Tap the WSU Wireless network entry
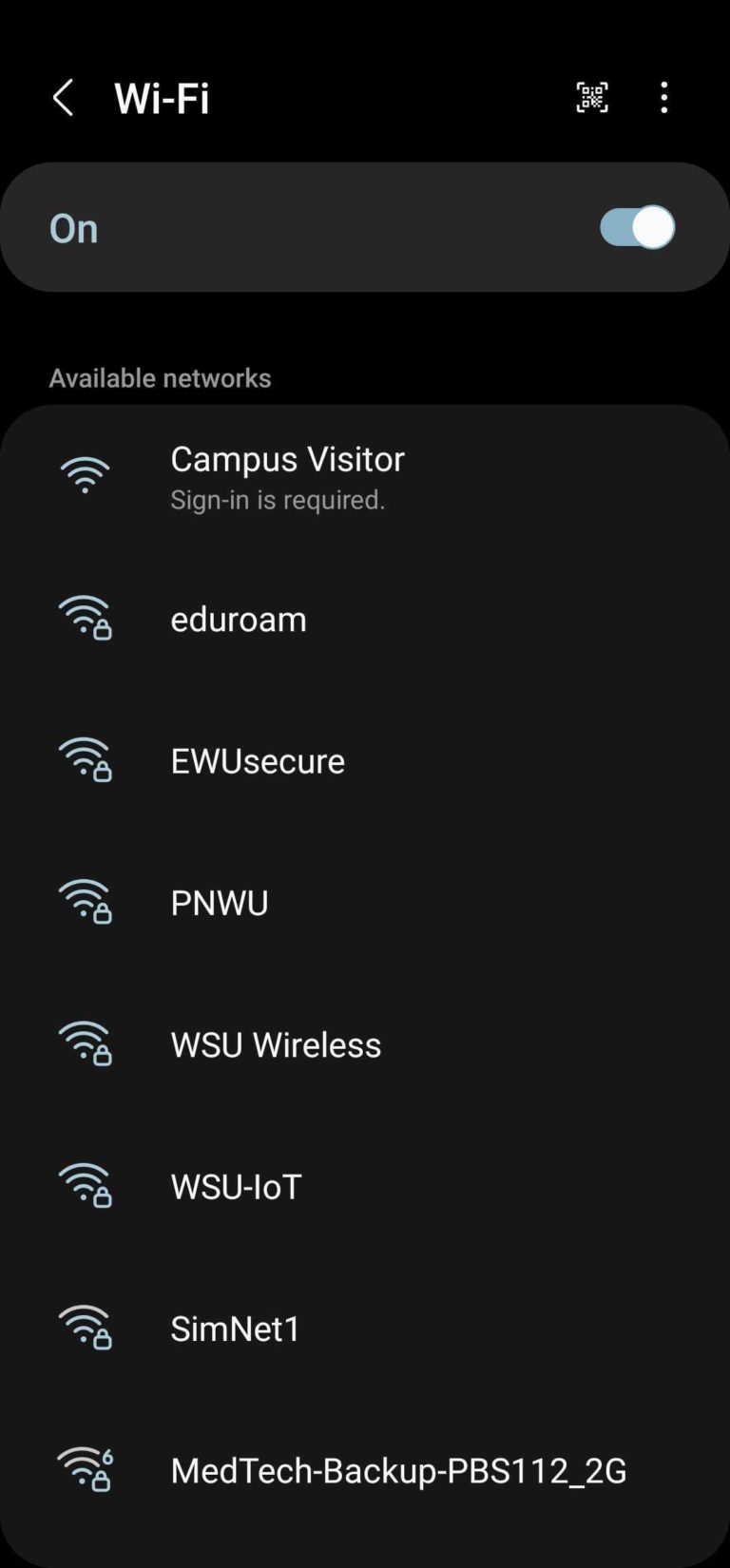The width and height of the screenshot is (730, 1568). [275, 1043]
